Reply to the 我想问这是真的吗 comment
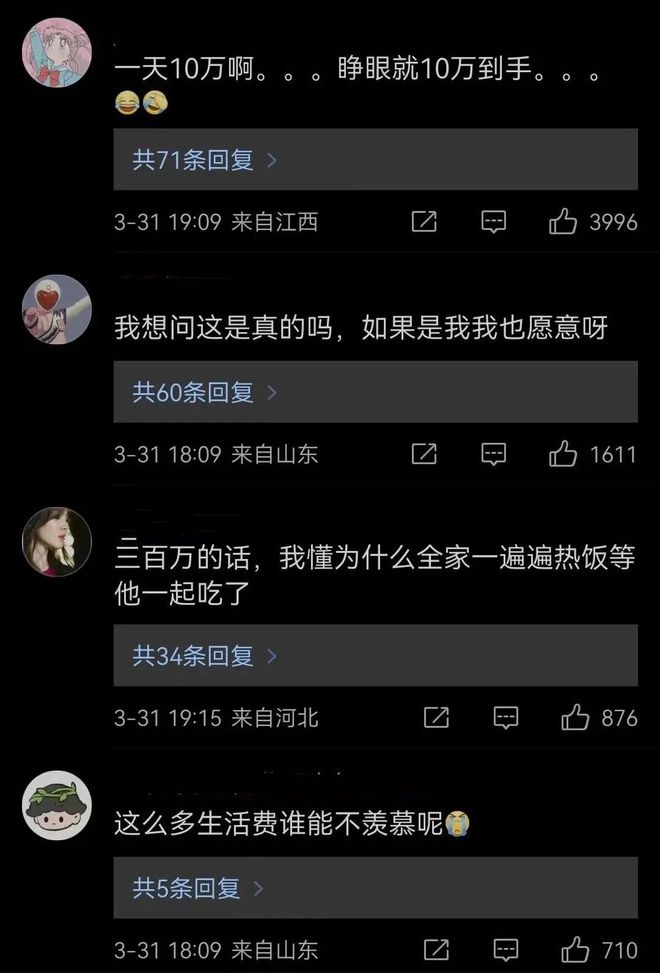 tap(493, 455)
